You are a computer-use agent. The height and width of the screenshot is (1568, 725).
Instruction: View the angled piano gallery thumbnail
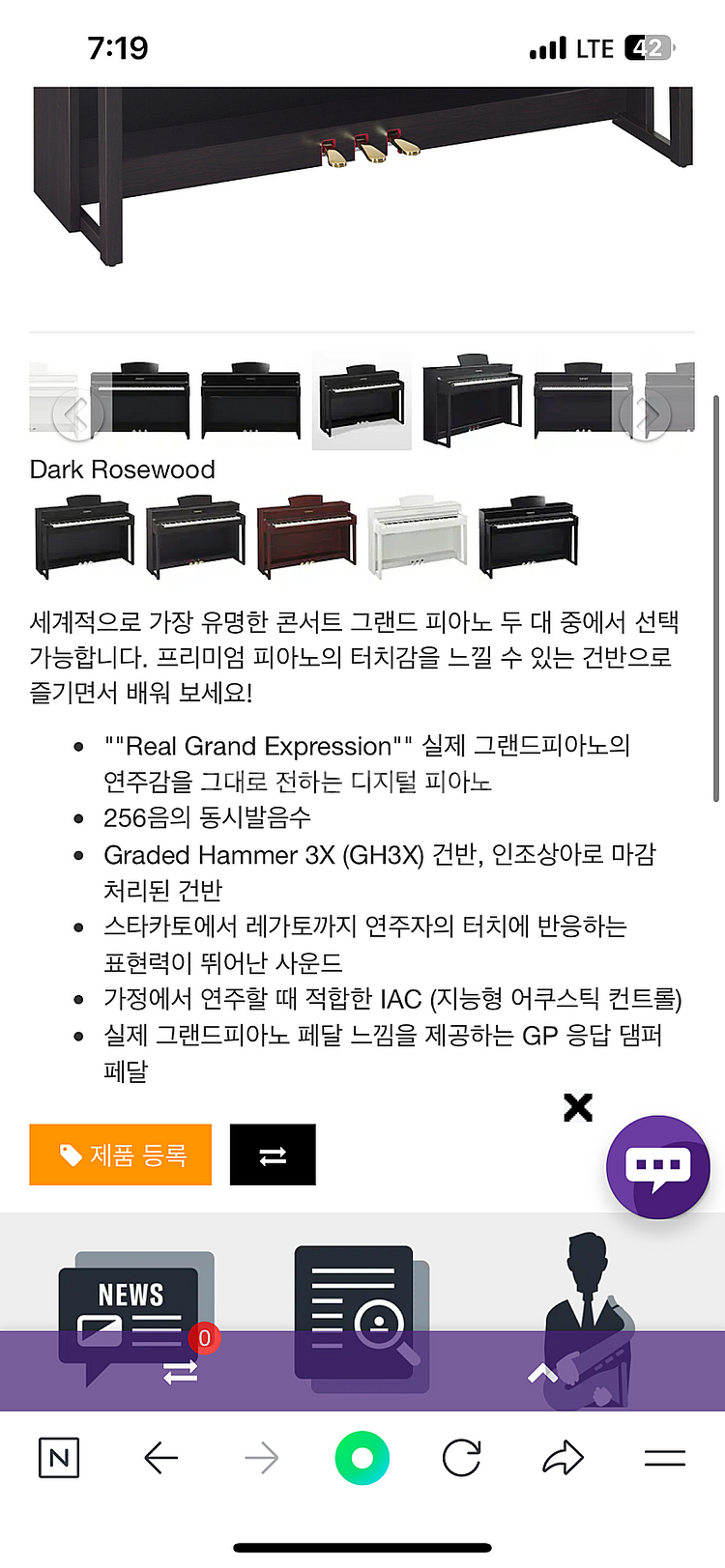tap(472, 401)
